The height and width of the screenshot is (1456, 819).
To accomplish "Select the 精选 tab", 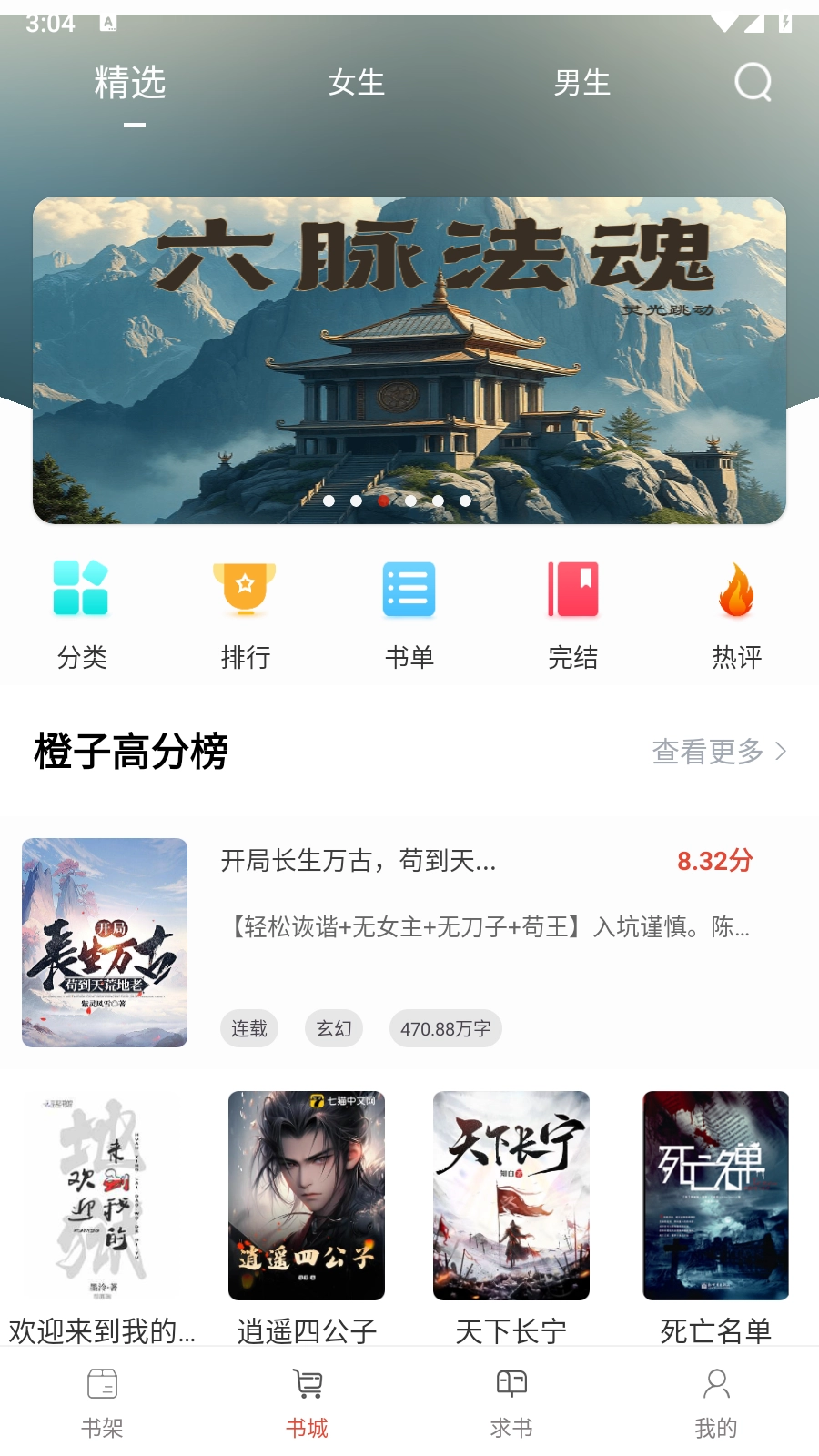I will [129, 83].
